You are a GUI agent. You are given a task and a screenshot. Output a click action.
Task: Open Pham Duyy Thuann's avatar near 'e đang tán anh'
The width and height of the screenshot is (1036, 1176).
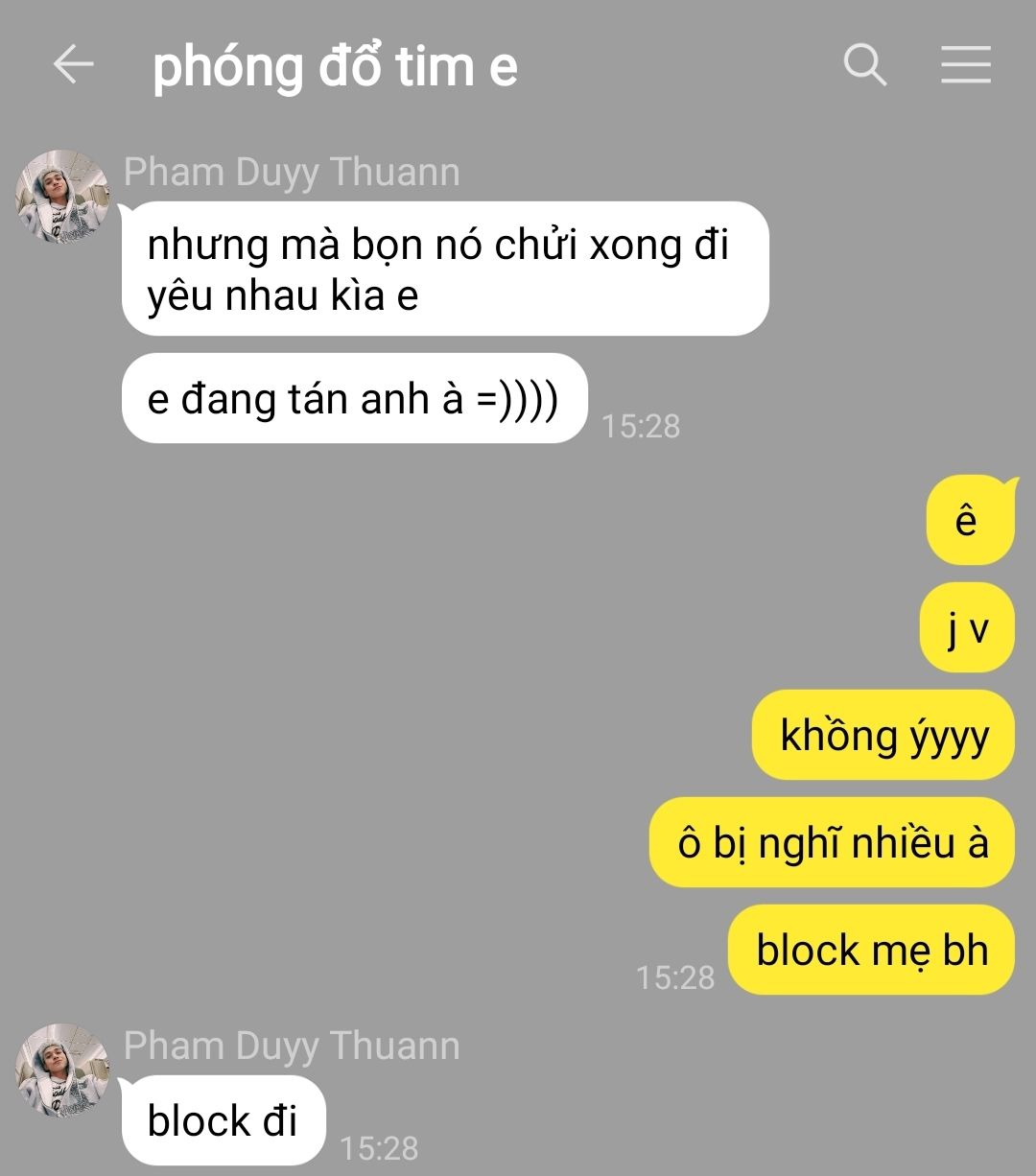pos(61,196)
